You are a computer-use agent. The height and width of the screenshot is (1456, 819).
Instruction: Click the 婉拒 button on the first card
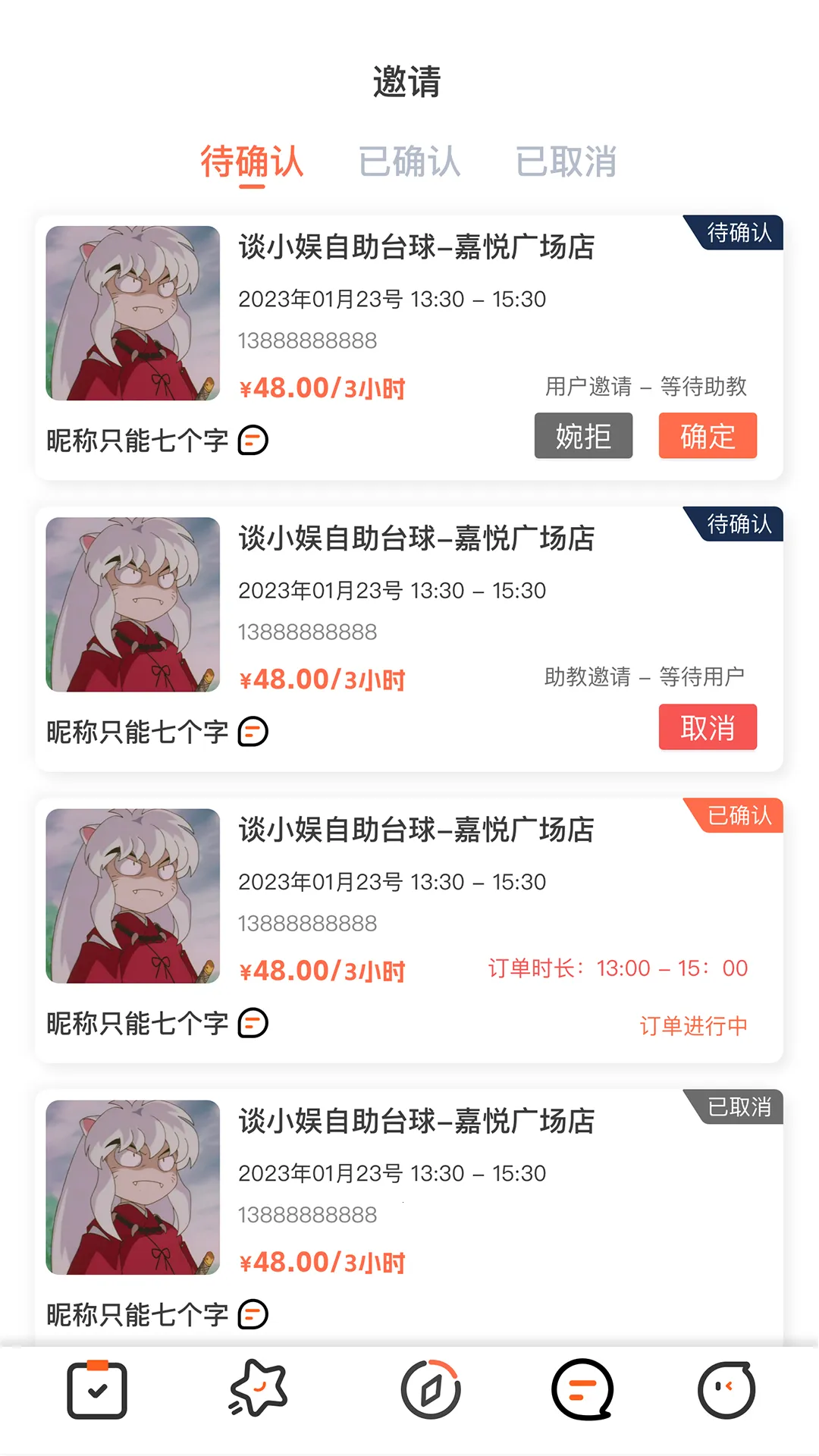point(583,436)
